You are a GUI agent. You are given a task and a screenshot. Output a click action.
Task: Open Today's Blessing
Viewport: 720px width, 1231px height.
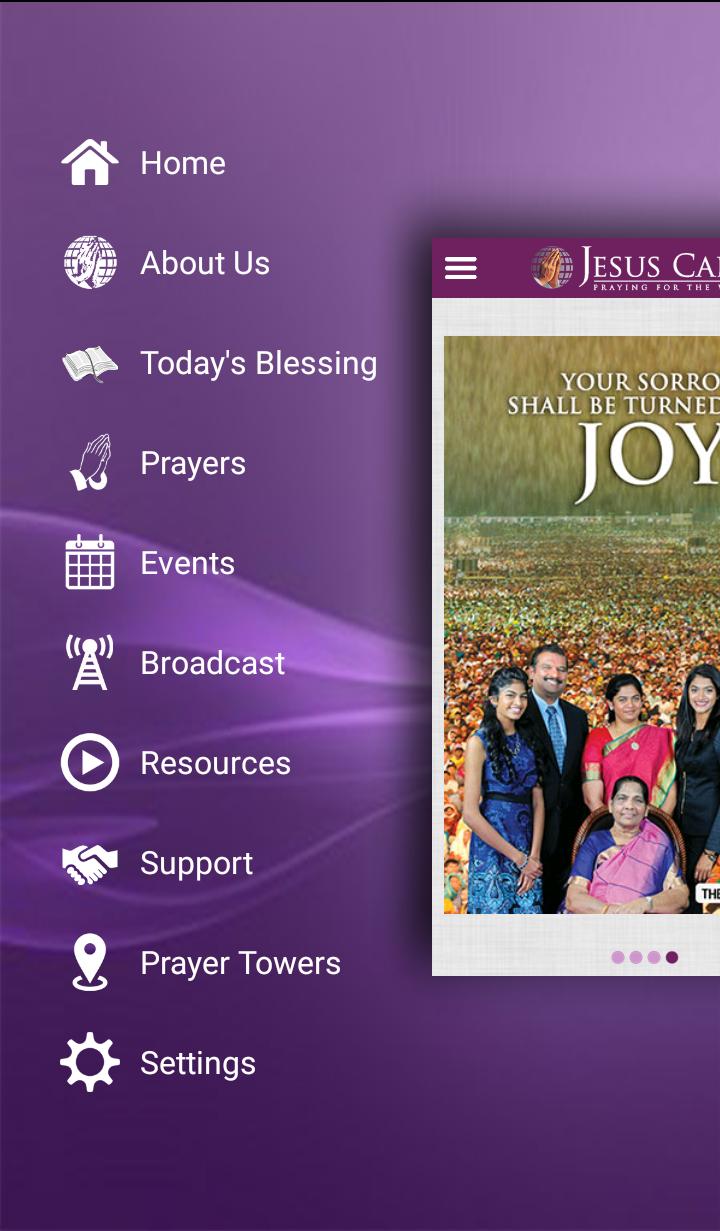click(x=257, y=363)
